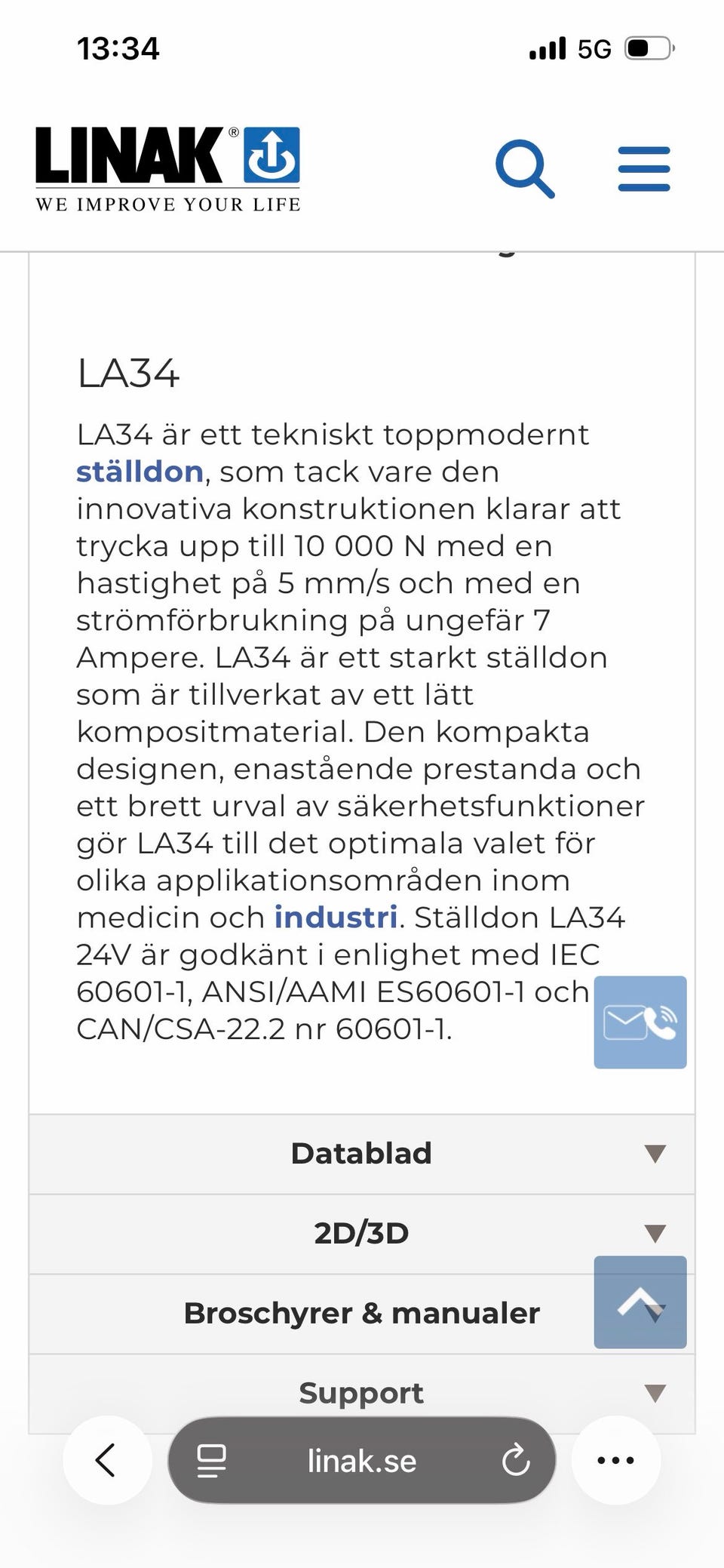Open the hamburger menu

644,169
